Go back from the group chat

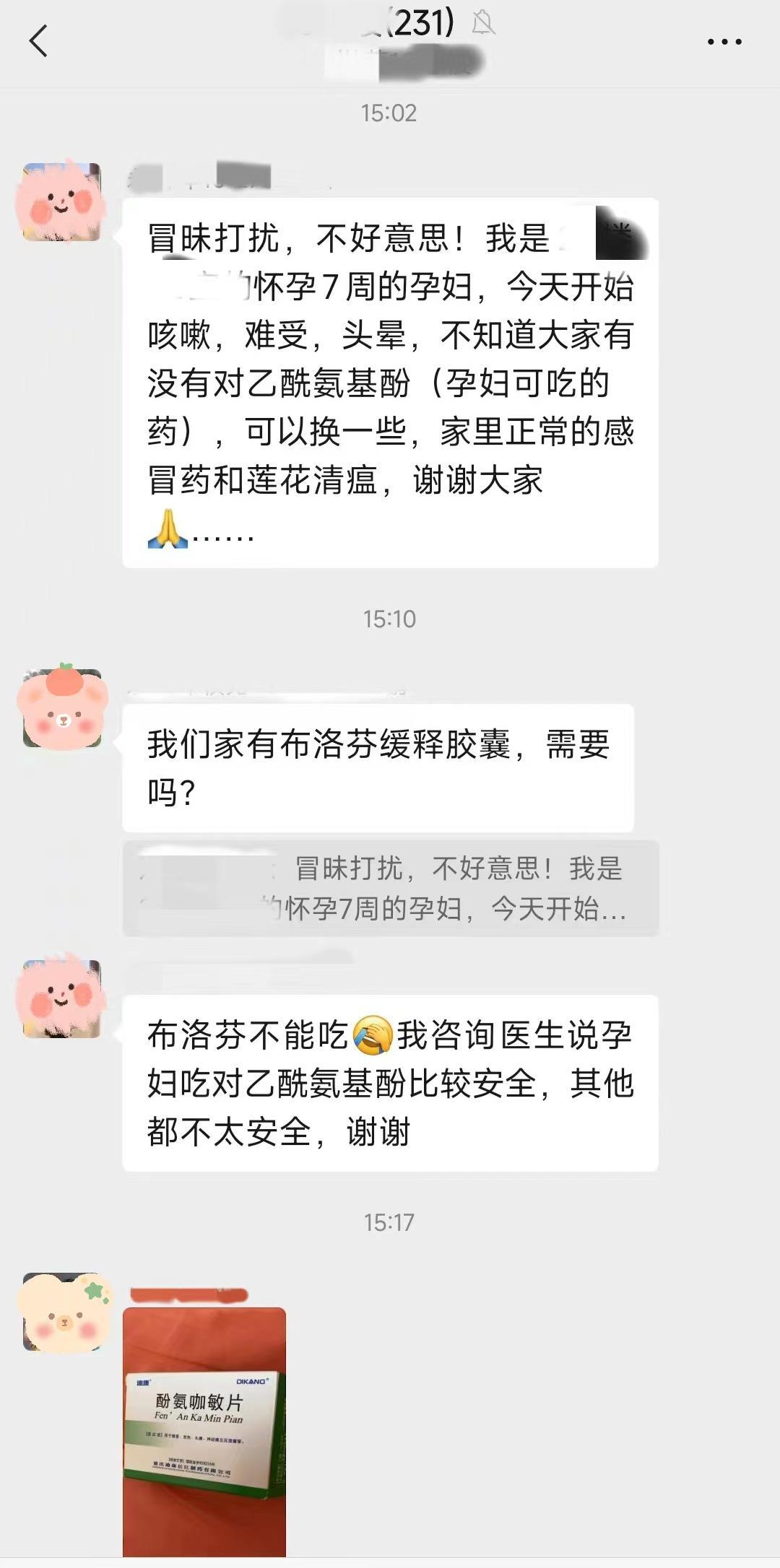point(39,41)
